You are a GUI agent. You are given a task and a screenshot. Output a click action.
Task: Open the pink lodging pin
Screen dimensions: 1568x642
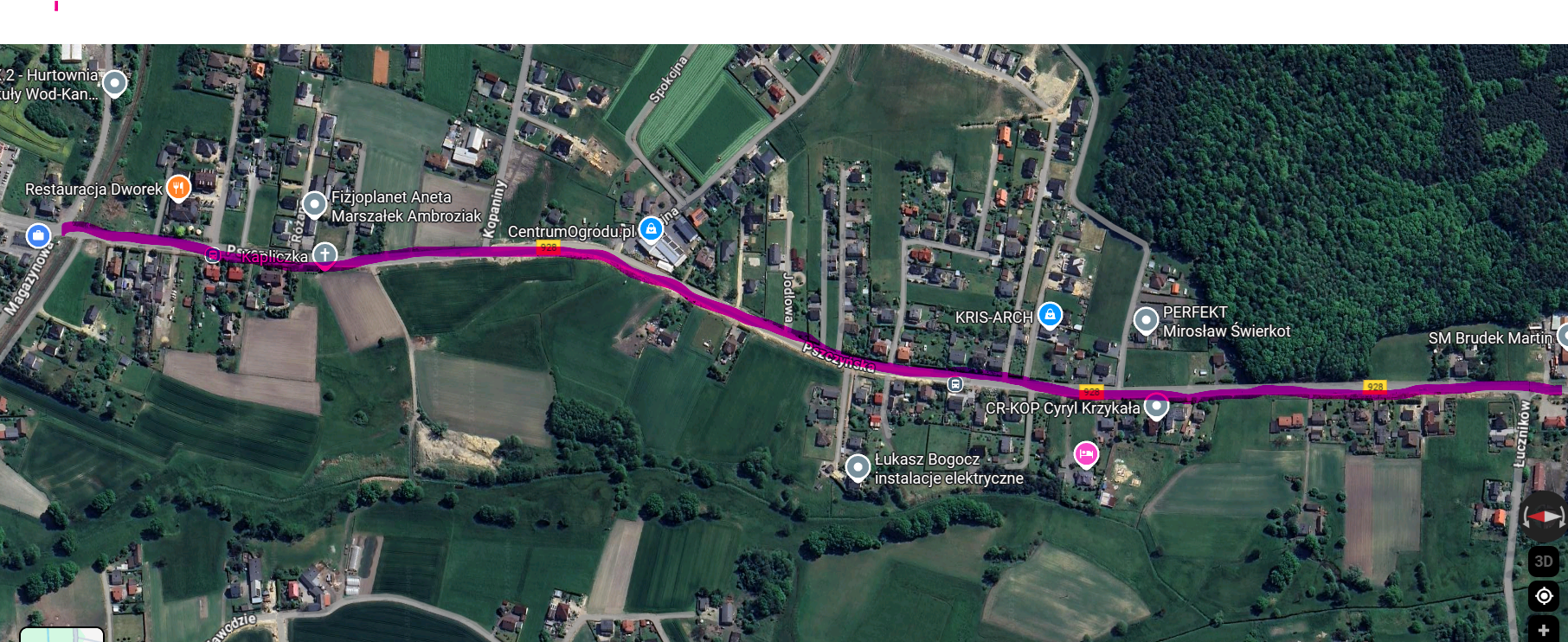(1086, 453)
